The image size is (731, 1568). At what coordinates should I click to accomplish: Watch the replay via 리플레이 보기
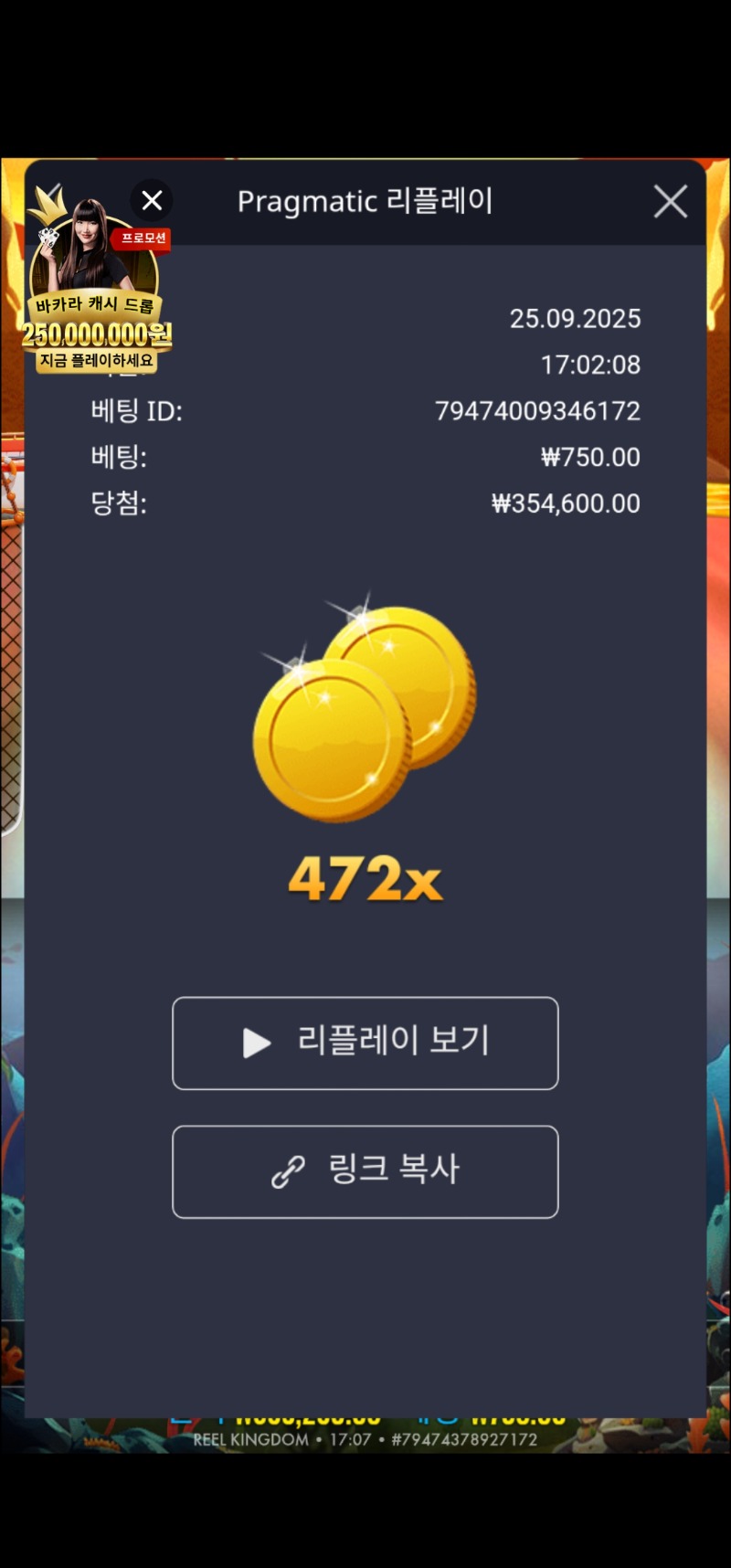pos(365,1043)
